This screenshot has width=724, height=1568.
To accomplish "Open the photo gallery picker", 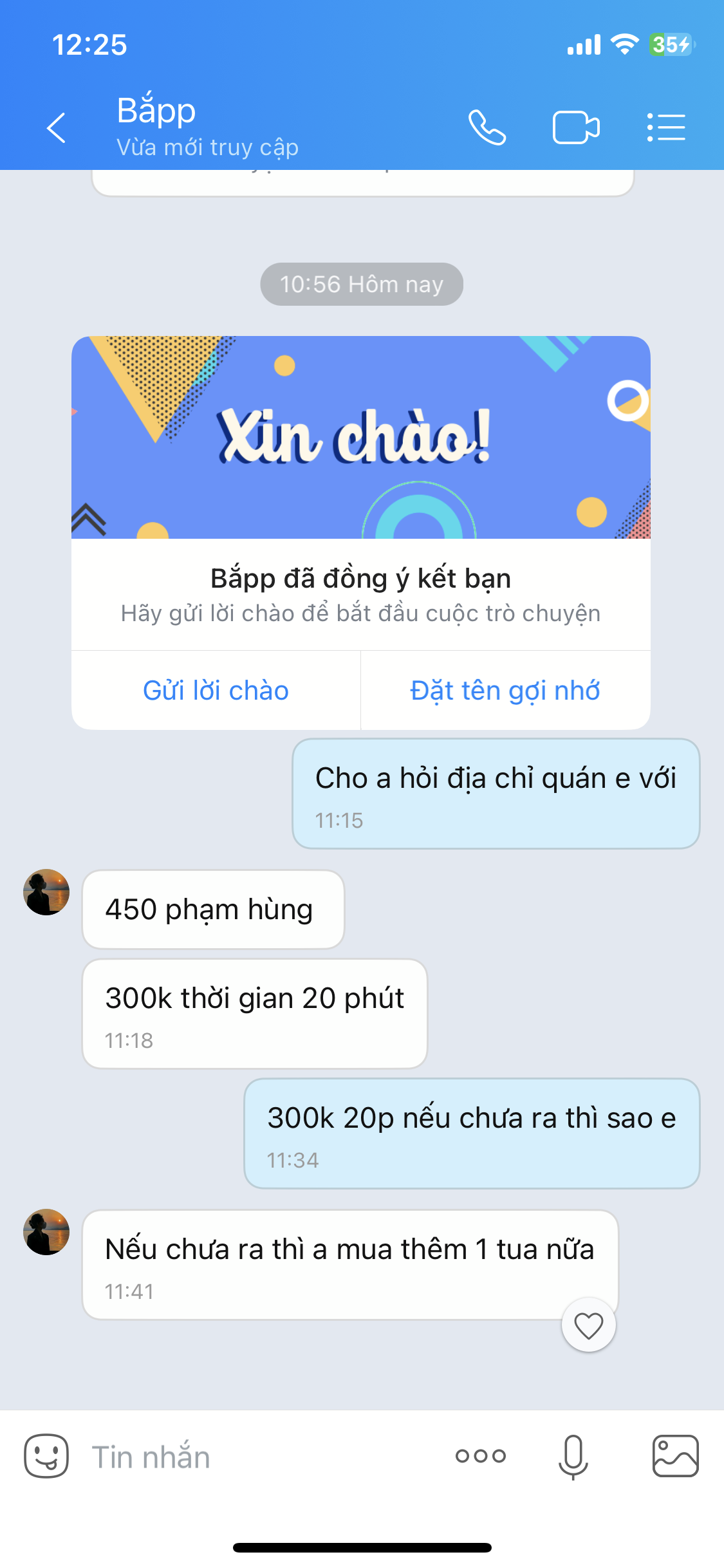I will tap(675, 1456).
